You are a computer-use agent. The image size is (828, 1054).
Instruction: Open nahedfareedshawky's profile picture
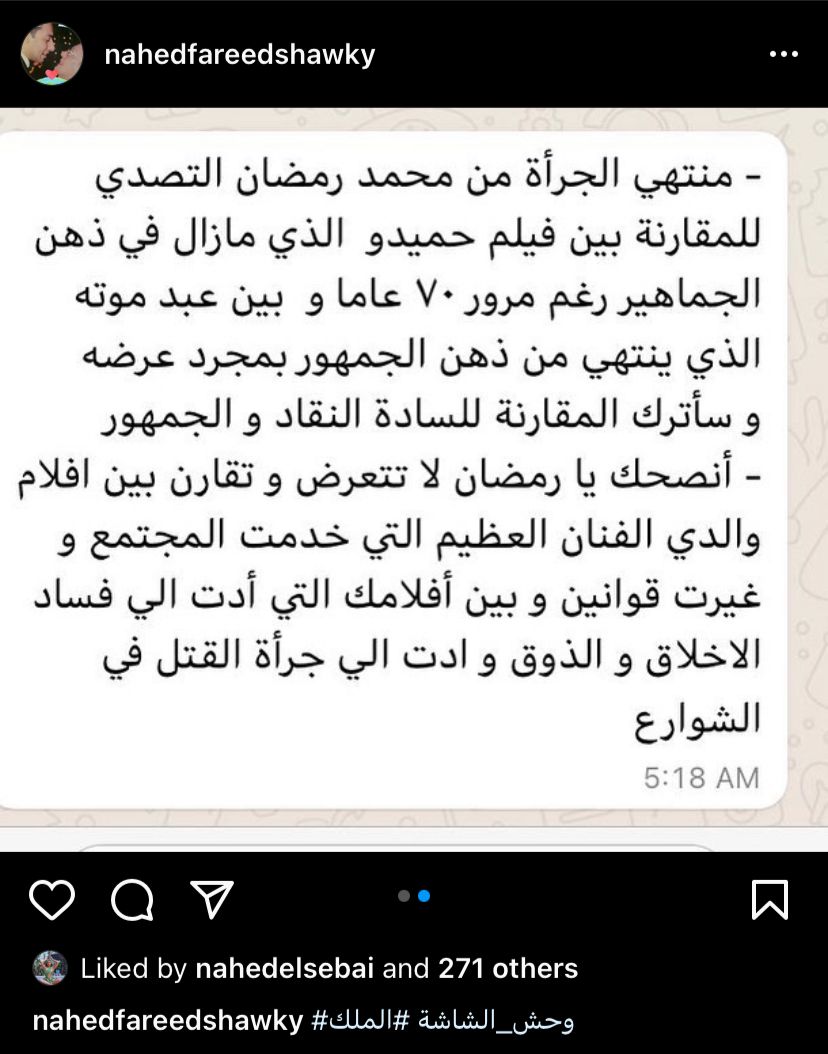51,54
